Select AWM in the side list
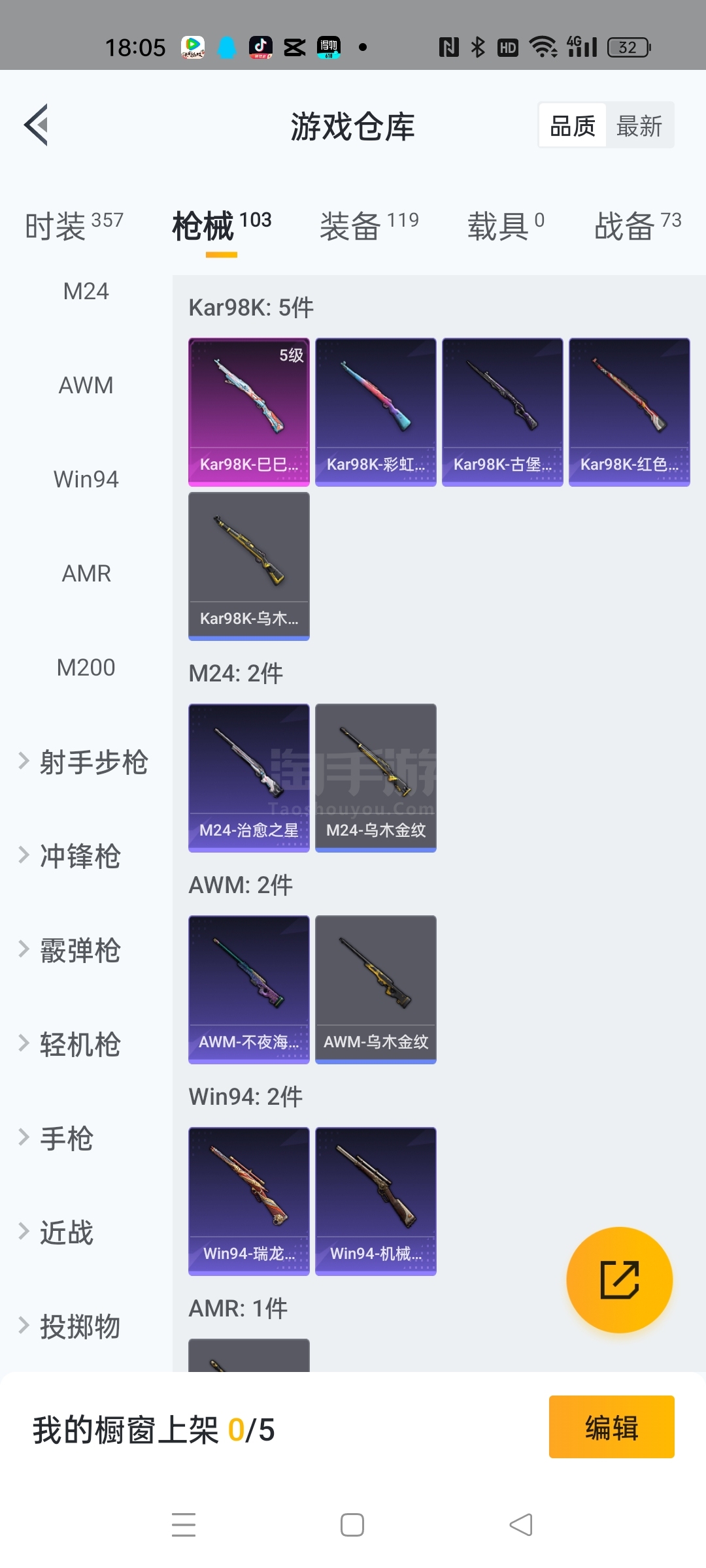The image size is (706, 1568). coord(86,385)
